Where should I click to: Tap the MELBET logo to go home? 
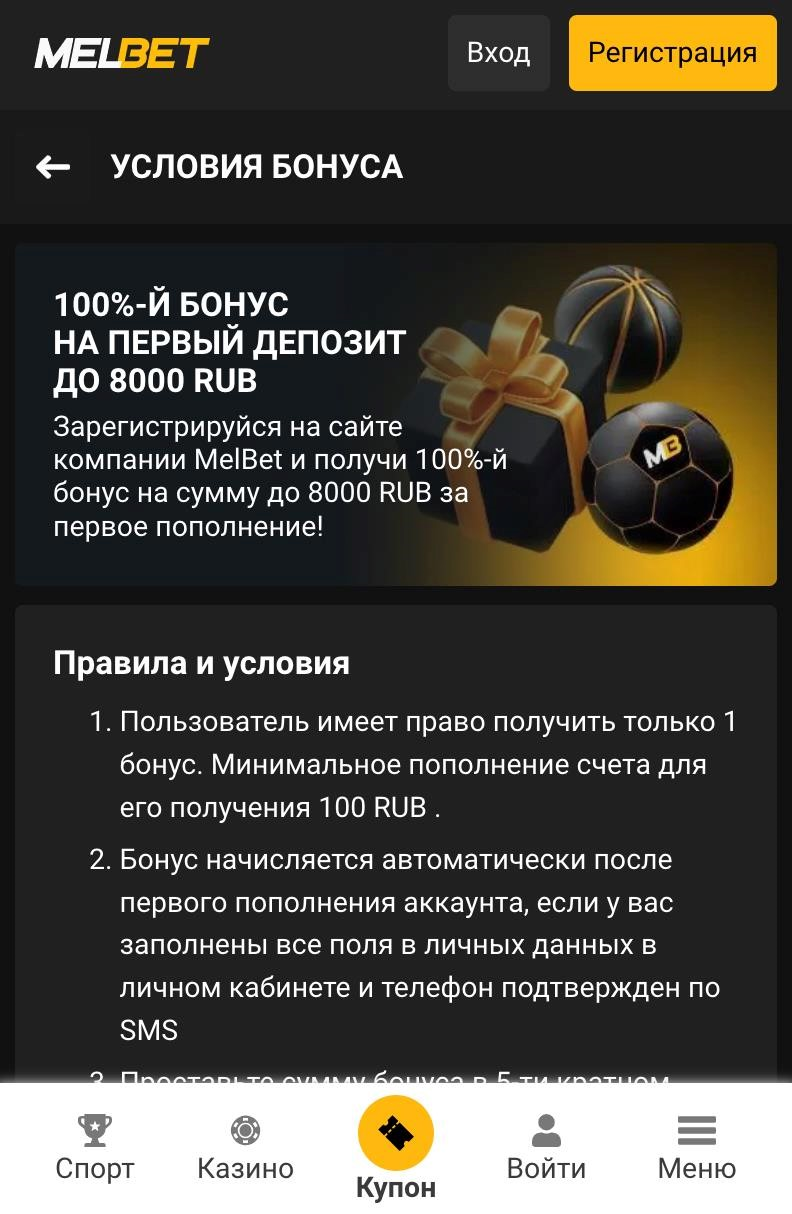122,53
